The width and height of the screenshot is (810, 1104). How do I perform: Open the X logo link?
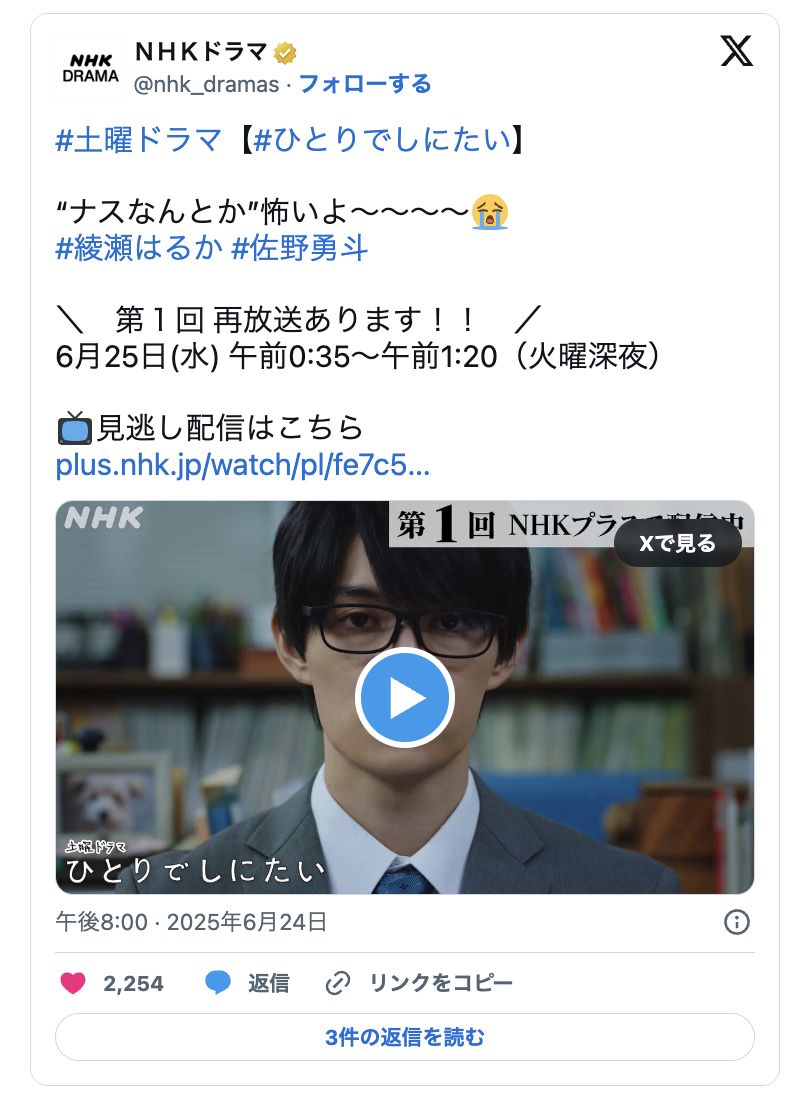pyautogui.click(x=737, y=51)
